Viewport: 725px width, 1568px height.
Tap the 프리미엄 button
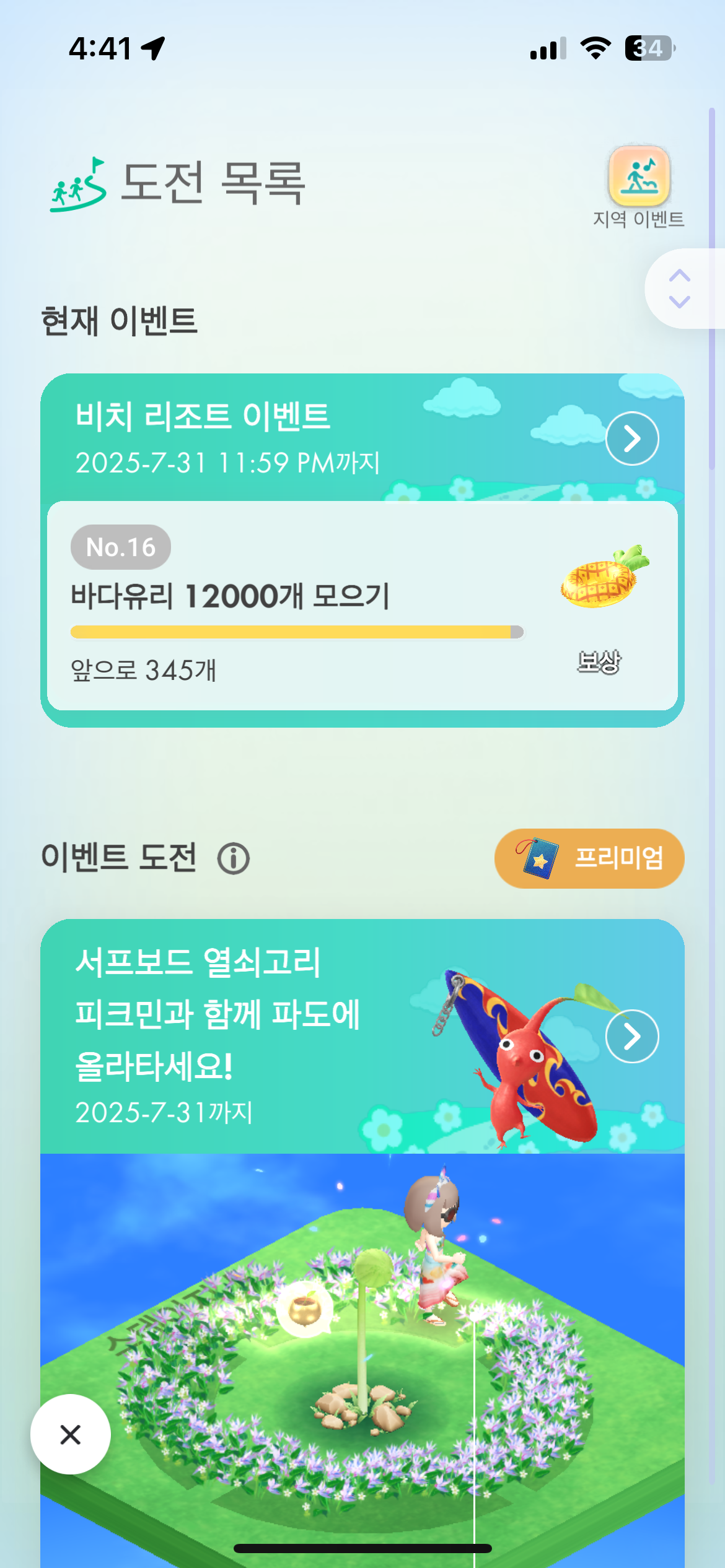tap(589, 858)
